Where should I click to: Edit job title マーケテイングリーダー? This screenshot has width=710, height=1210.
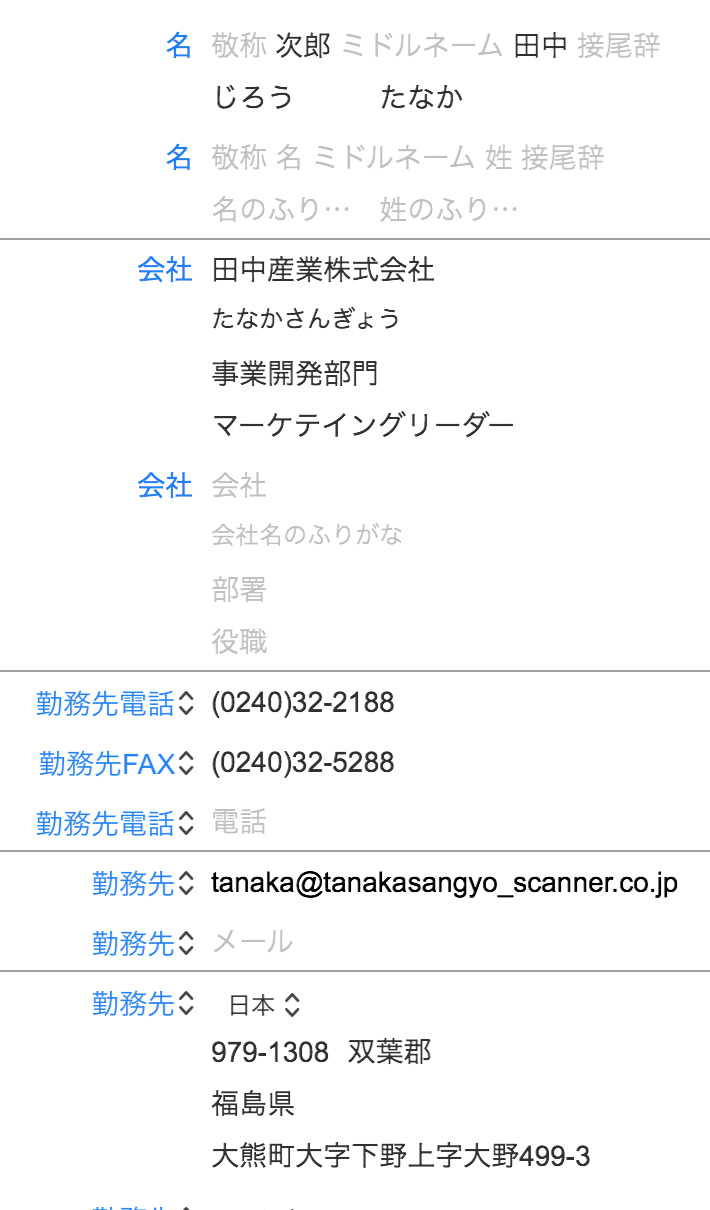[x=363, y=426]
